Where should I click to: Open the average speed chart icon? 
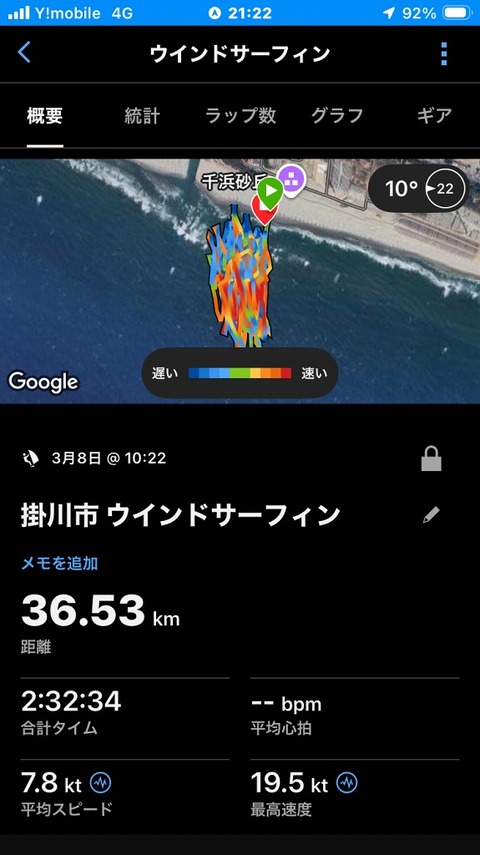point(100,783)
